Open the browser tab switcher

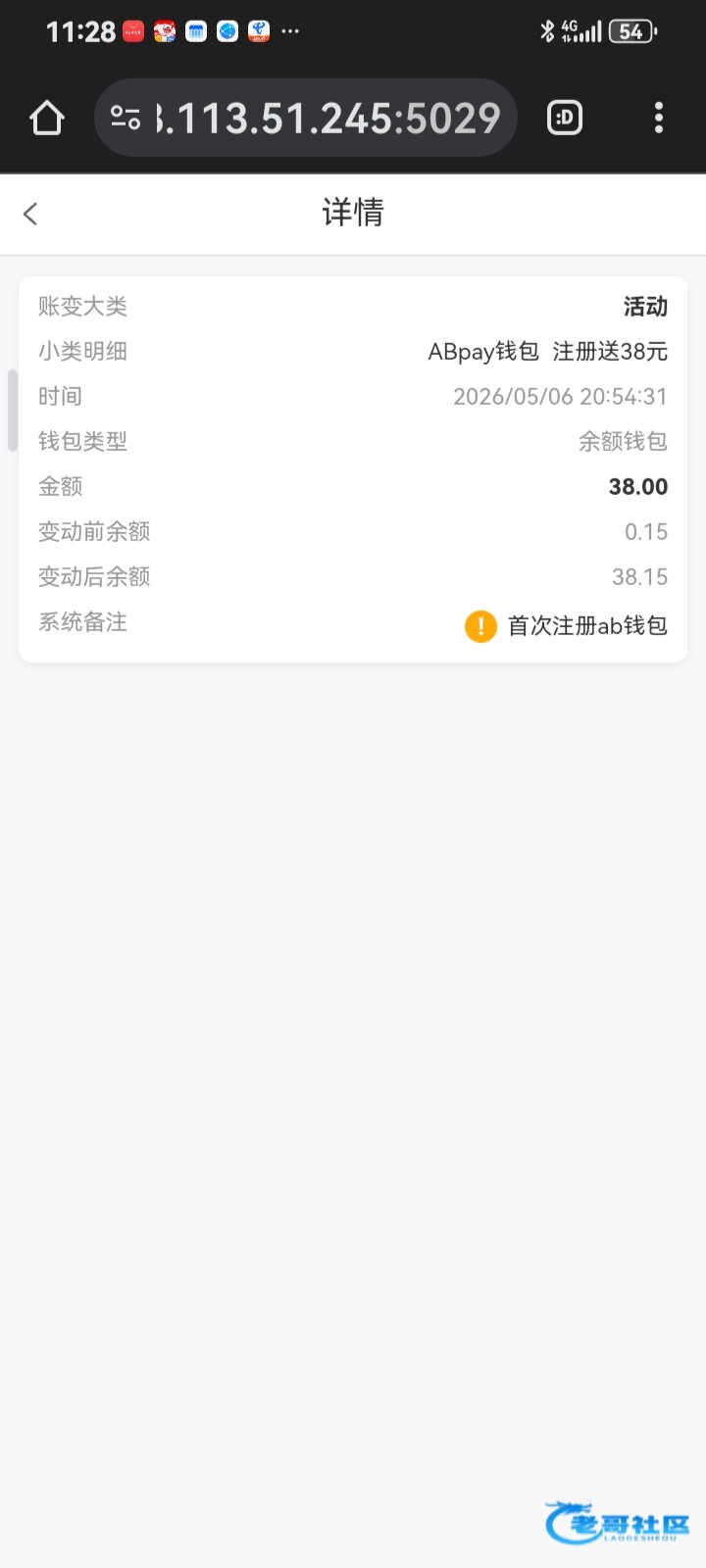point(564,119)
